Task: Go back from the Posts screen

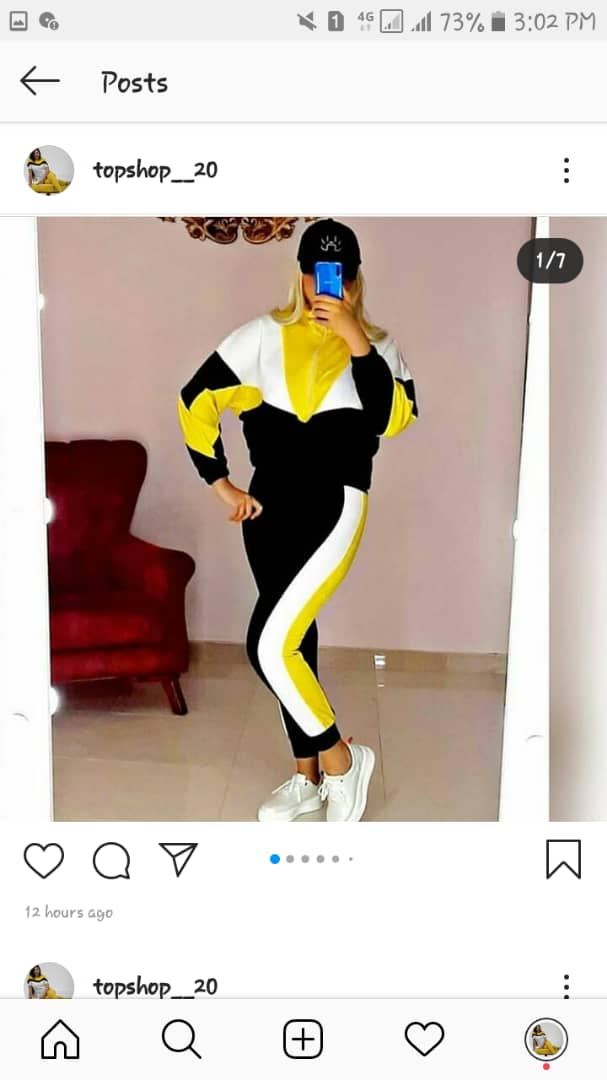Action: [x=40, y=81]
